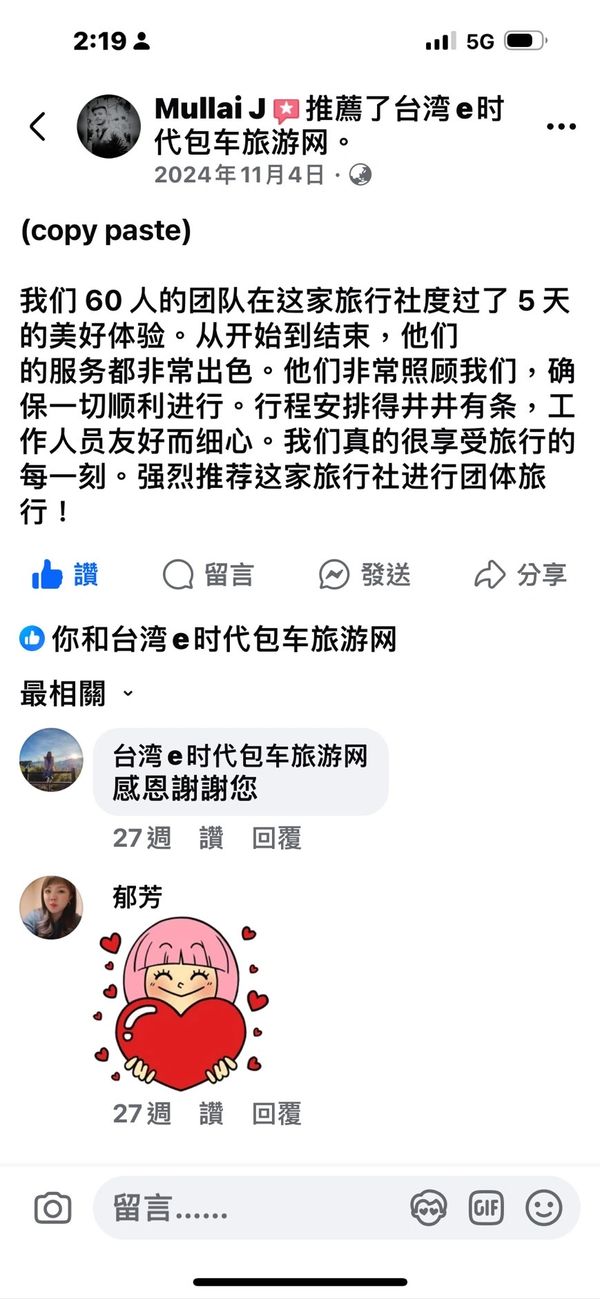Screen dimensions: 600x1299
Task: Open the three-dot overflow menu
Action: pos(561,127)
